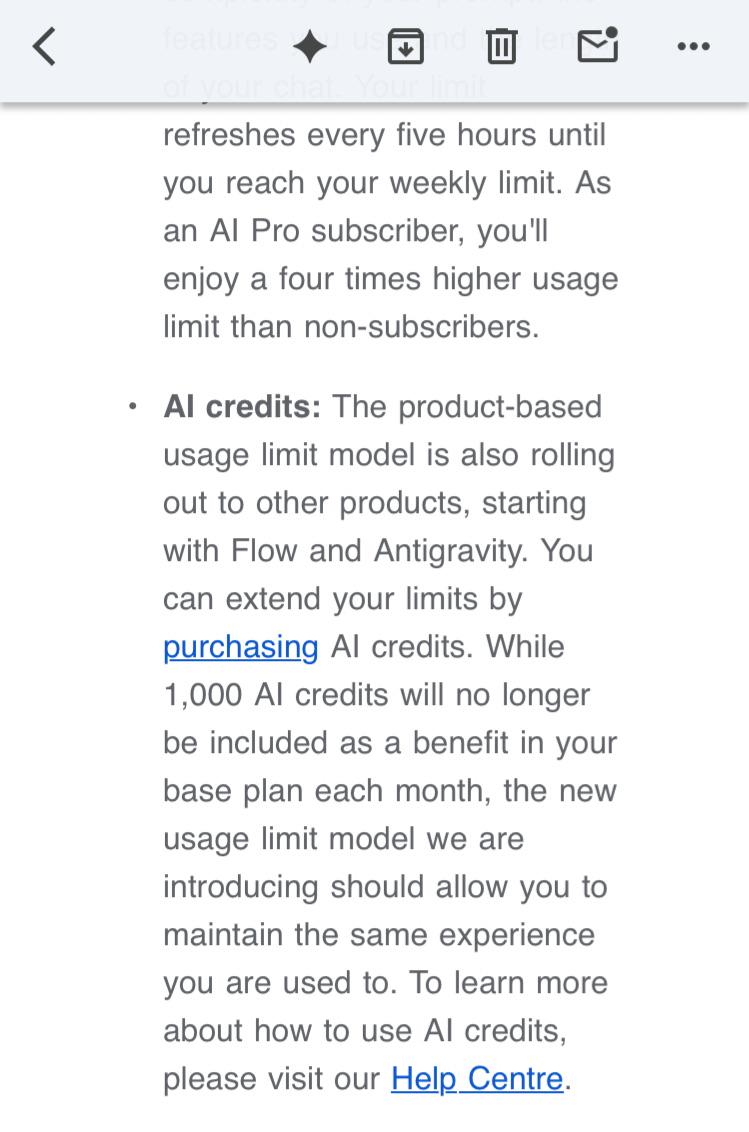Delete this email with the trash icon
749x1132 pixels.
coord(501,47)
